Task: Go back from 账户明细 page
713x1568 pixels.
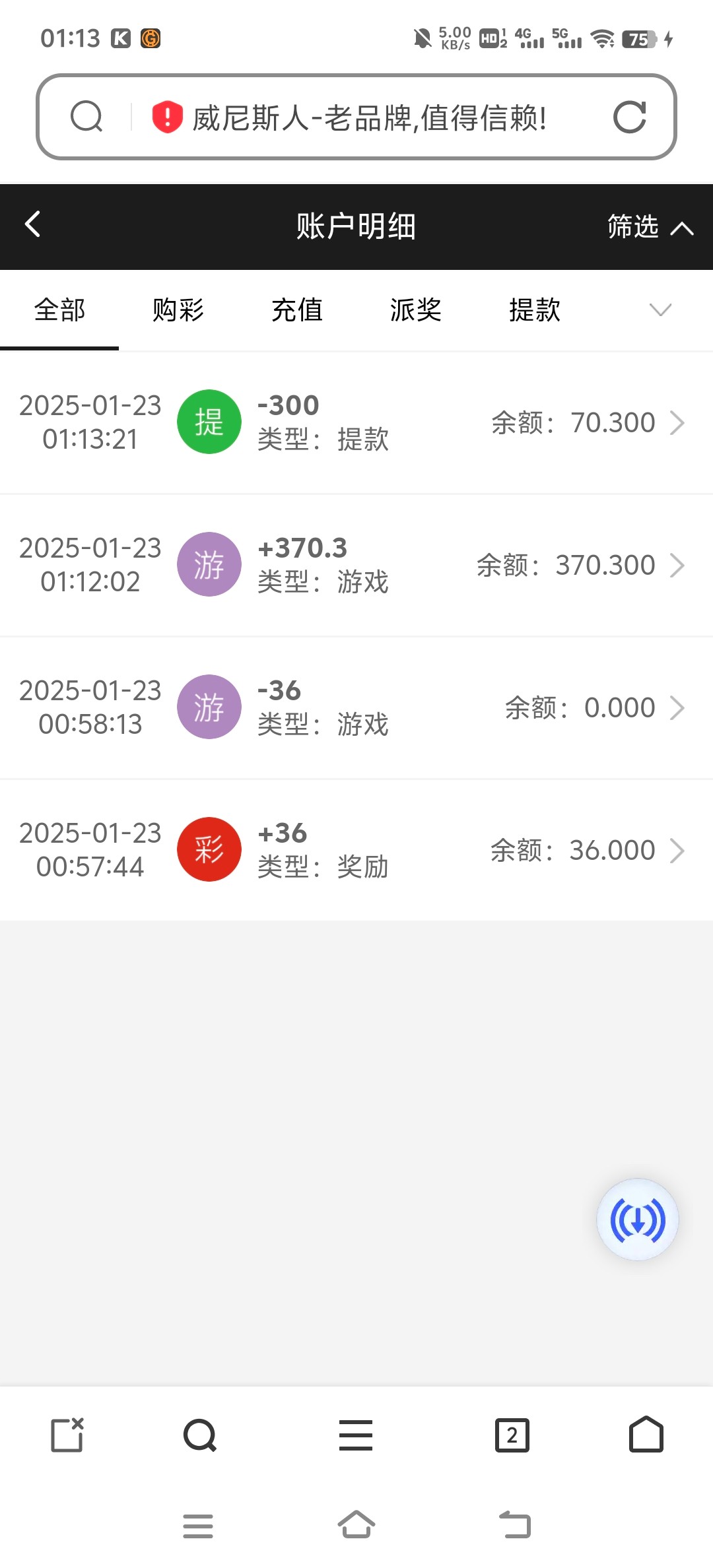Action: click(x=33, y=224)
